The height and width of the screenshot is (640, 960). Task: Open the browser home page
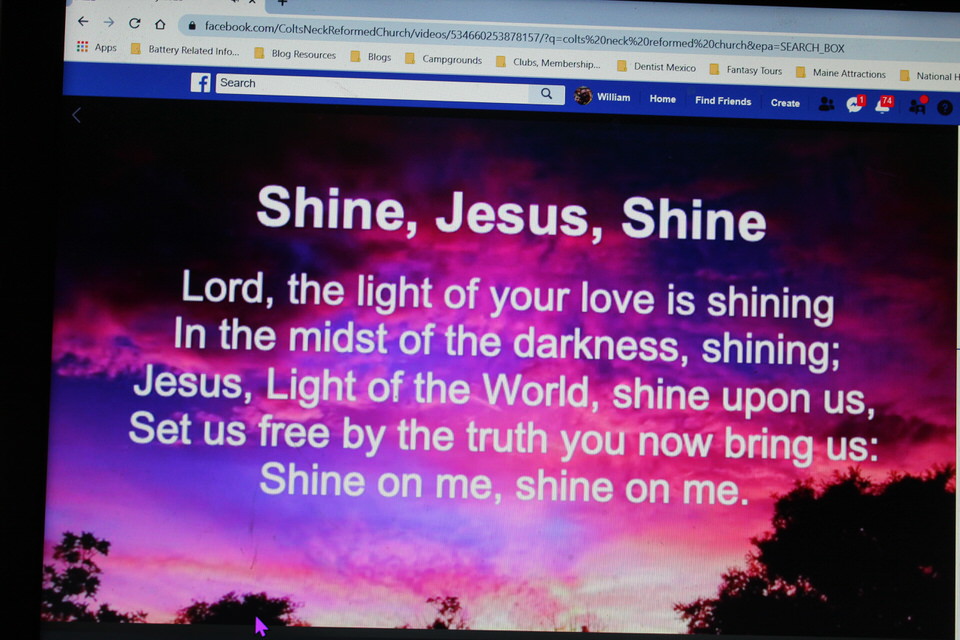160,24
